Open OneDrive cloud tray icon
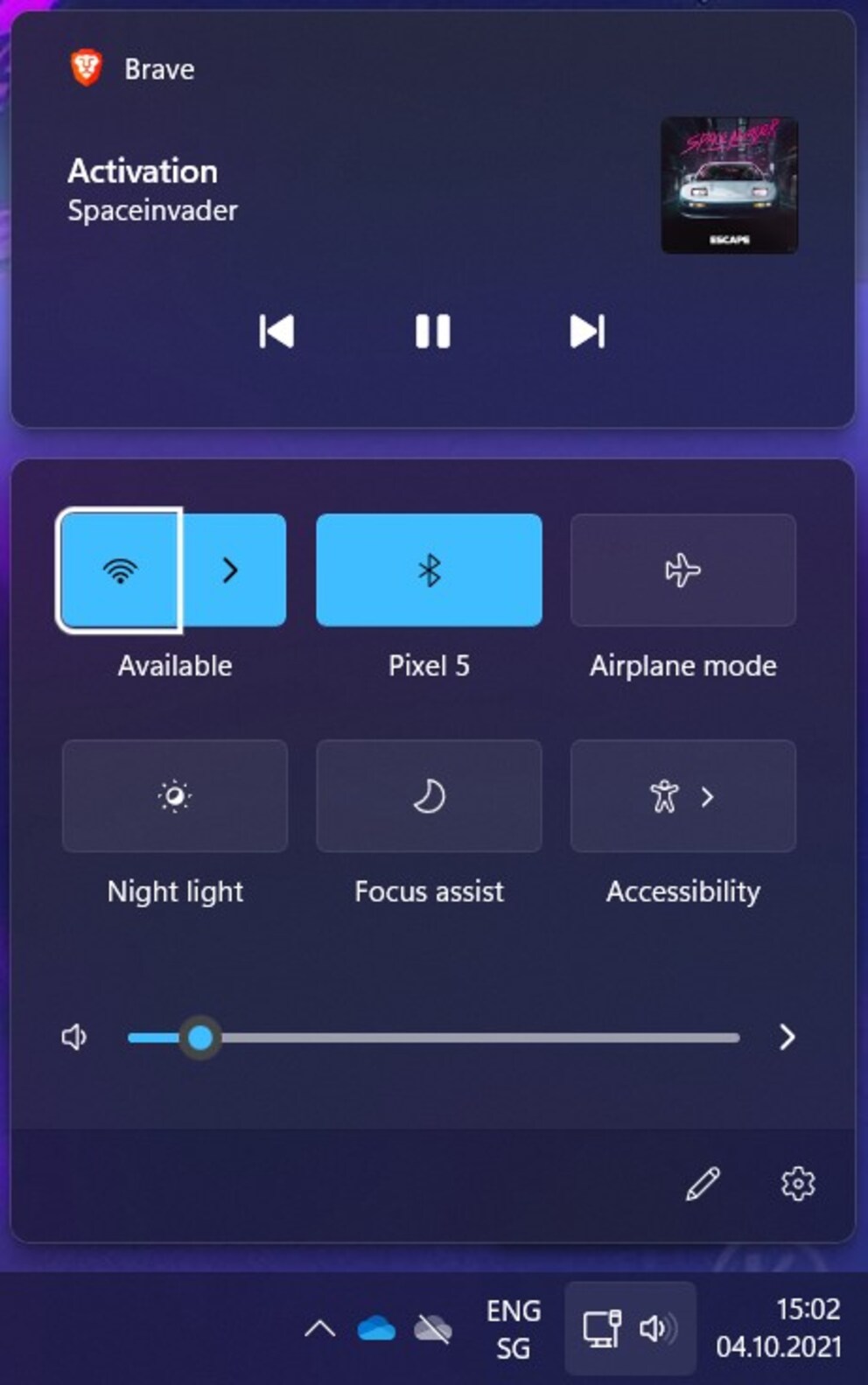 click(376, 1329)
